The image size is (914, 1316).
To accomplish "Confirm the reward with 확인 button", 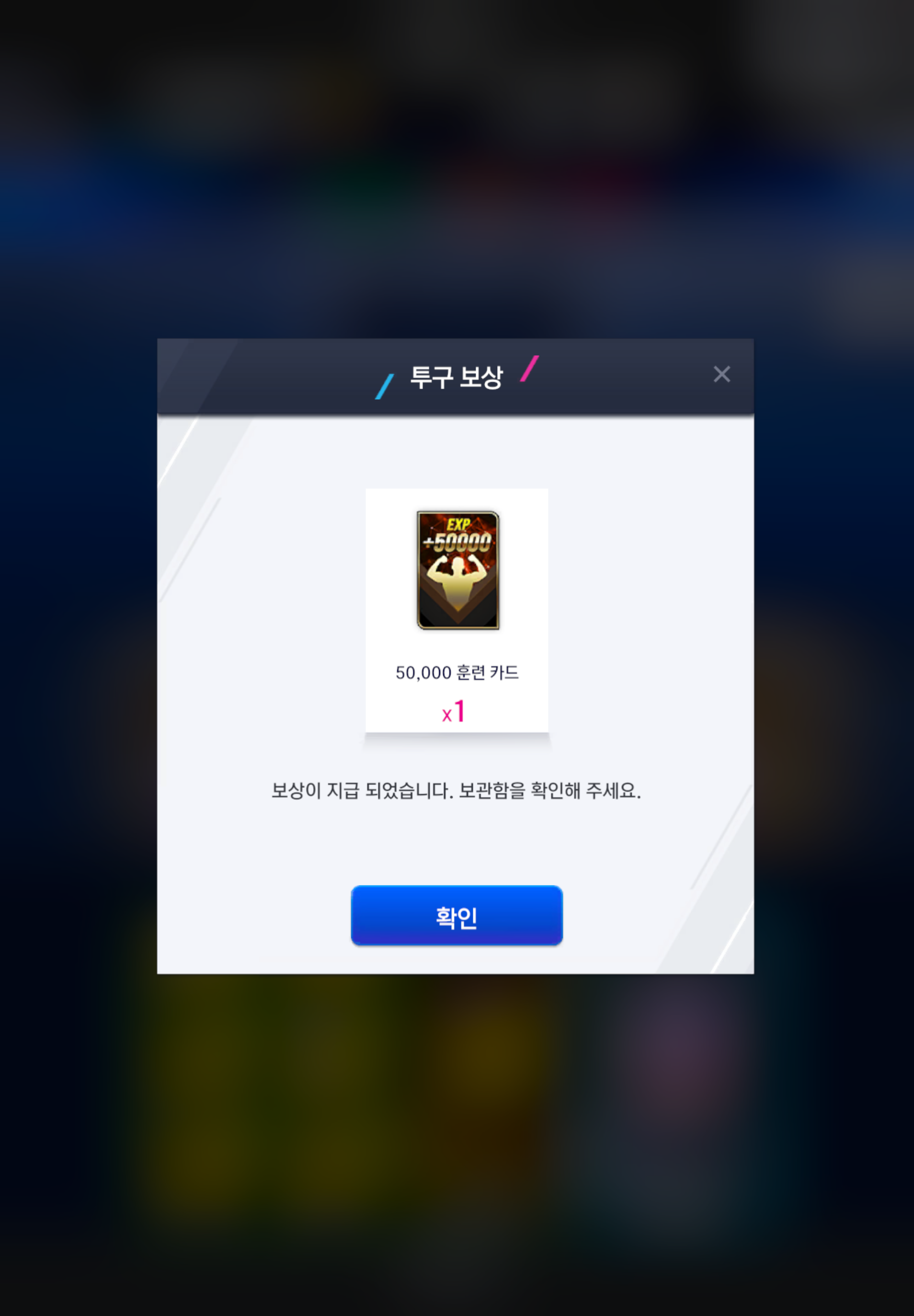I will click(x=457, y=915).
